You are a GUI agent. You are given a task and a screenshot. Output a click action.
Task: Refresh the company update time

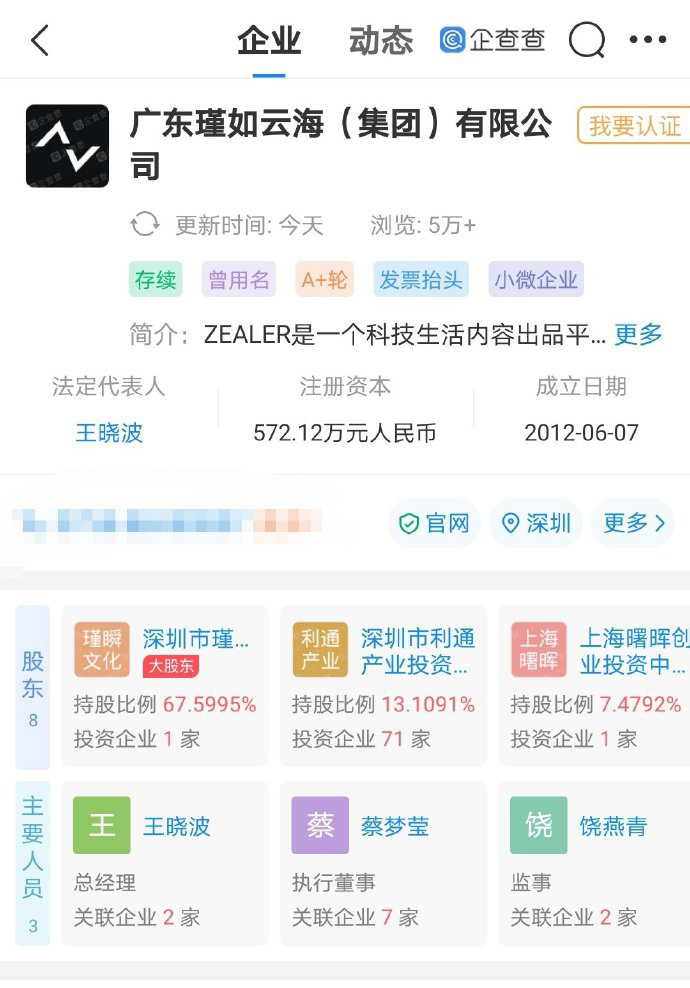[x=145, y=225]
